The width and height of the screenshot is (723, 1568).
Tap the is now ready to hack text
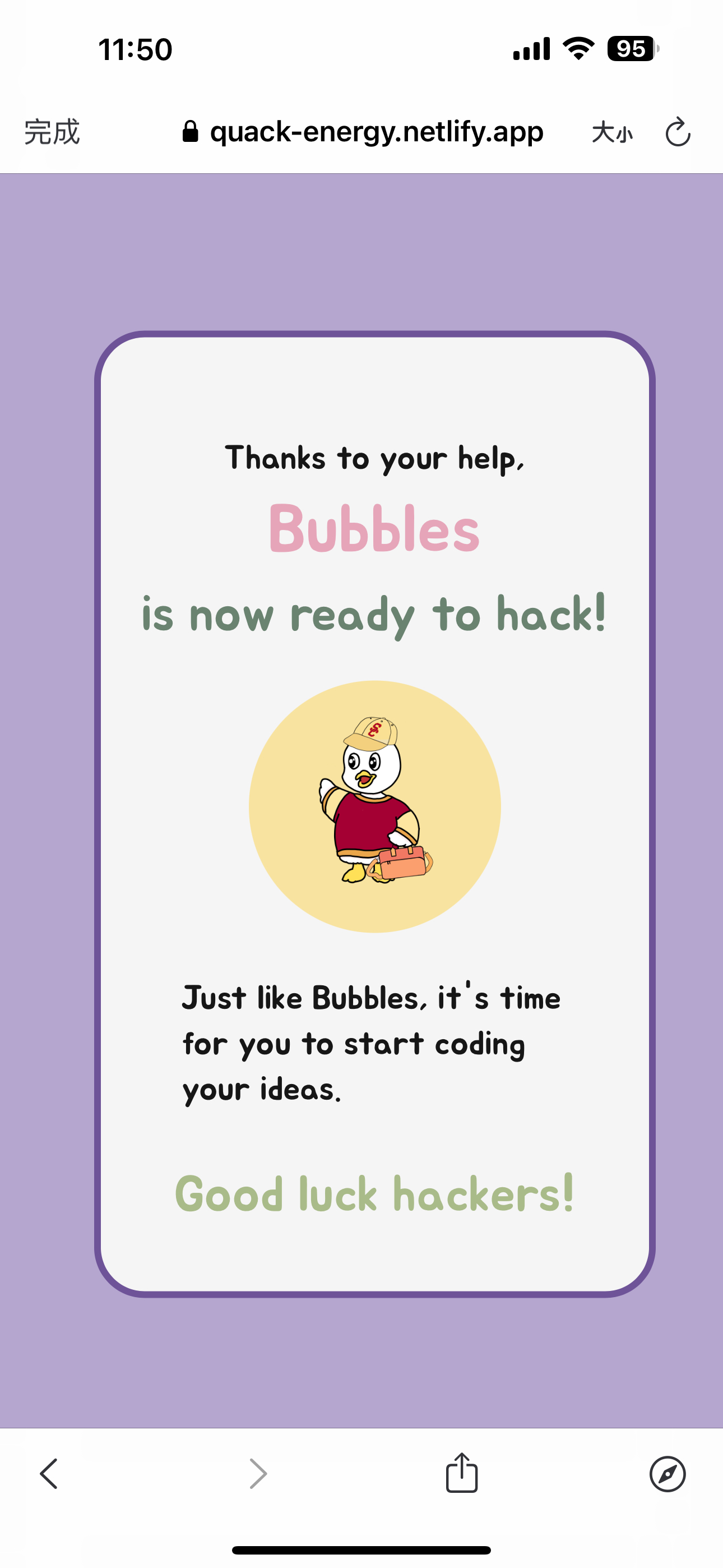pyautogui.click(x=374, y=615)
